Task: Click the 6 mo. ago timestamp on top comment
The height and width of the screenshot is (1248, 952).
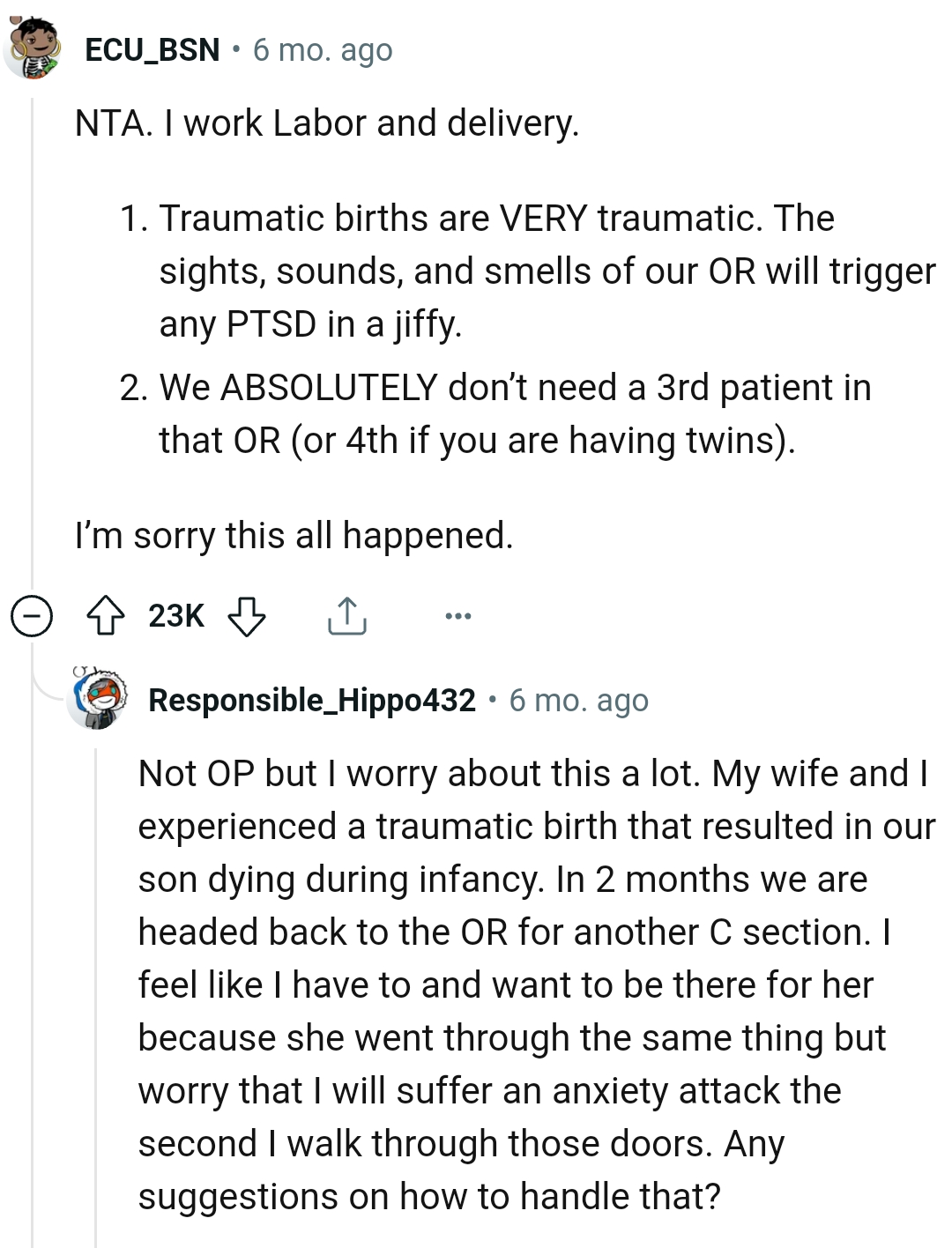Action: (321, 50)
